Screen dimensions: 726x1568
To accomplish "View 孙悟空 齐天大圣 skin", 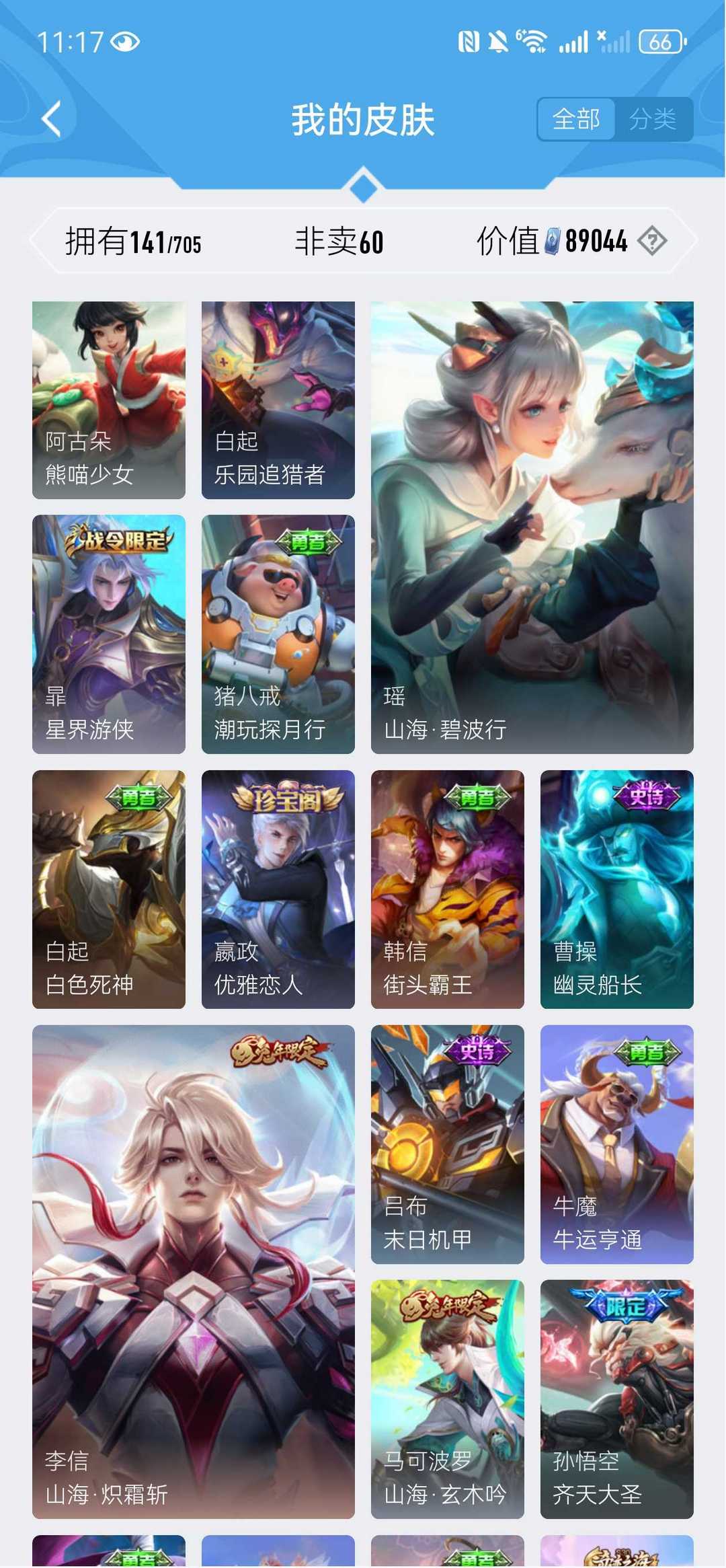I will [x=617, y=1399].
